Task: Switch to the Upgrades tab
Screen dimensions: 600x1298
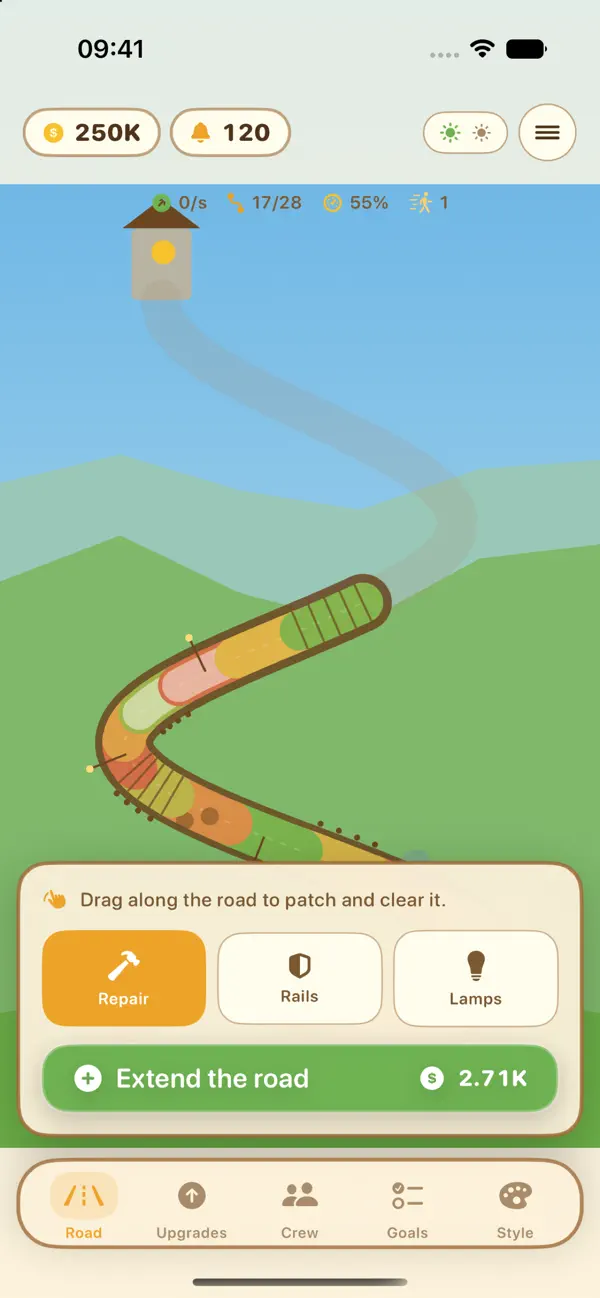Action: [x=192, y=1209]
